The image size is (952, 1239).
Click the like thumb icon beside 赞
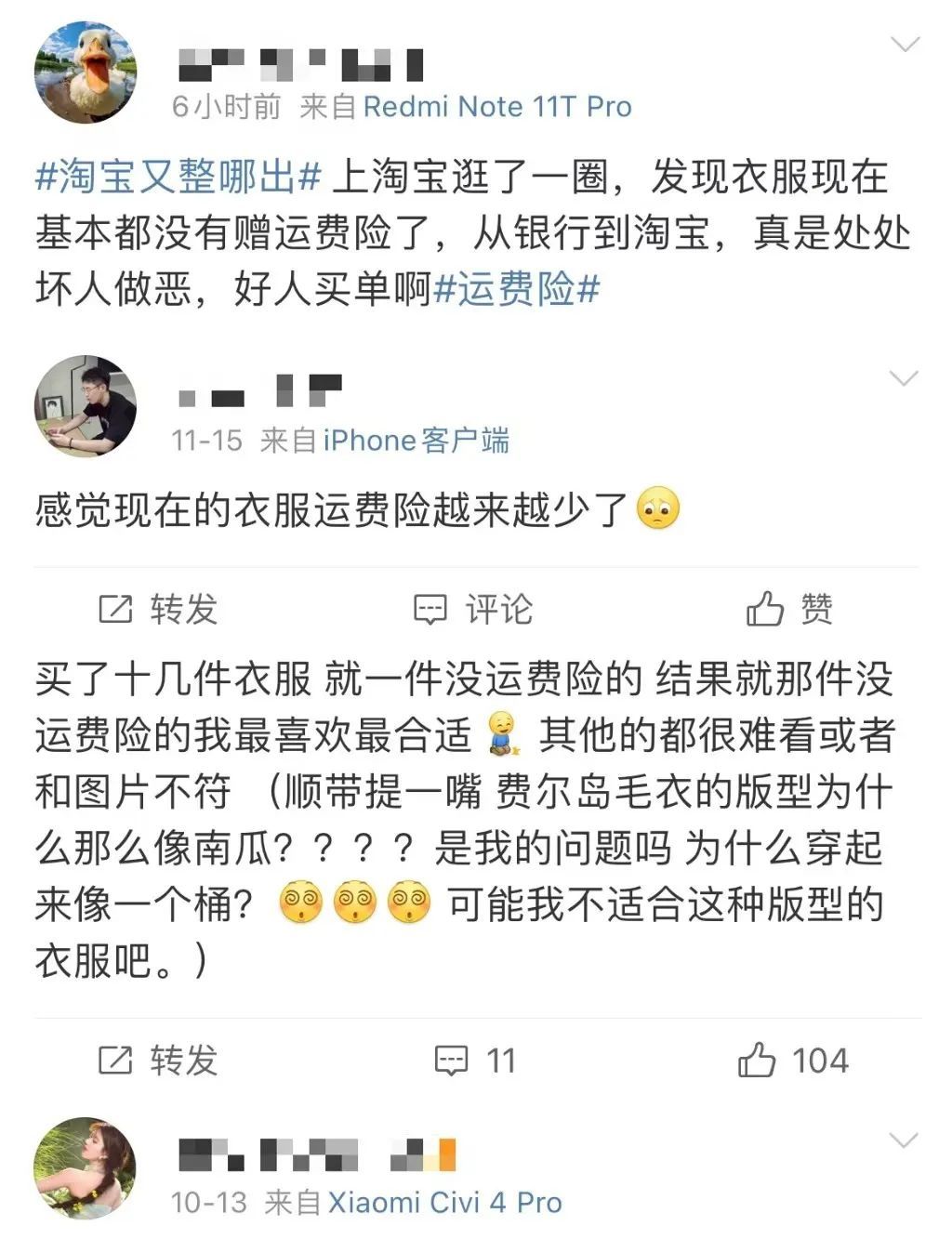(765, 611)
